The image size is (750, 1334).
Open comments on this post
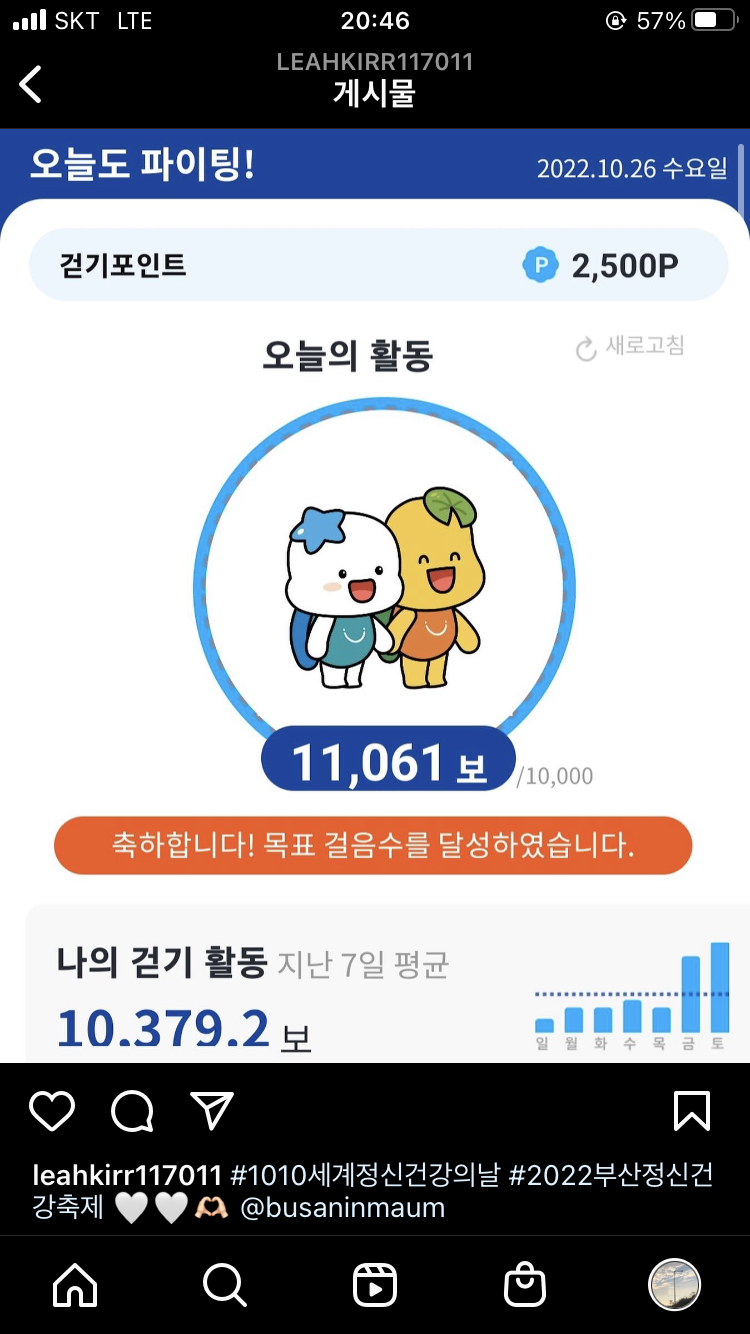pos(132,1111)
